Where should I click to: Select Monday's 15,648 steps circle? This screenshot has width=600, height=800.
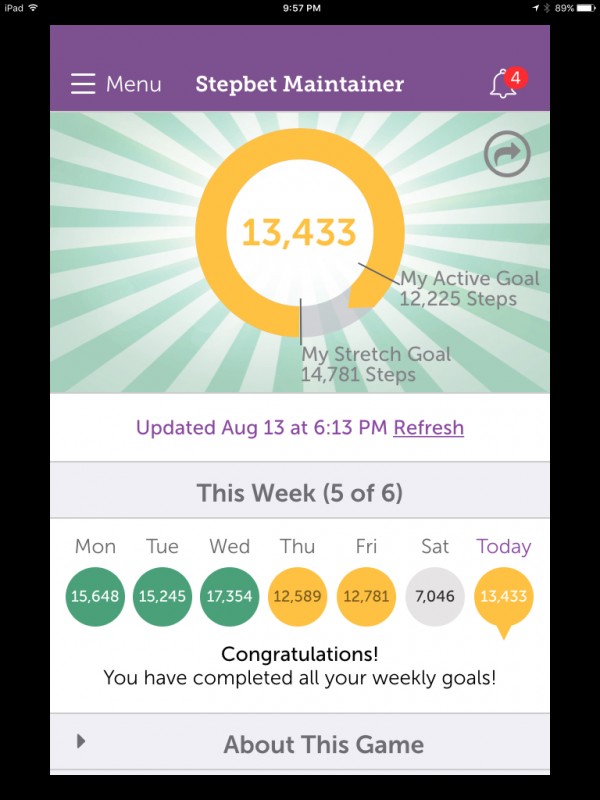(95, 596)
